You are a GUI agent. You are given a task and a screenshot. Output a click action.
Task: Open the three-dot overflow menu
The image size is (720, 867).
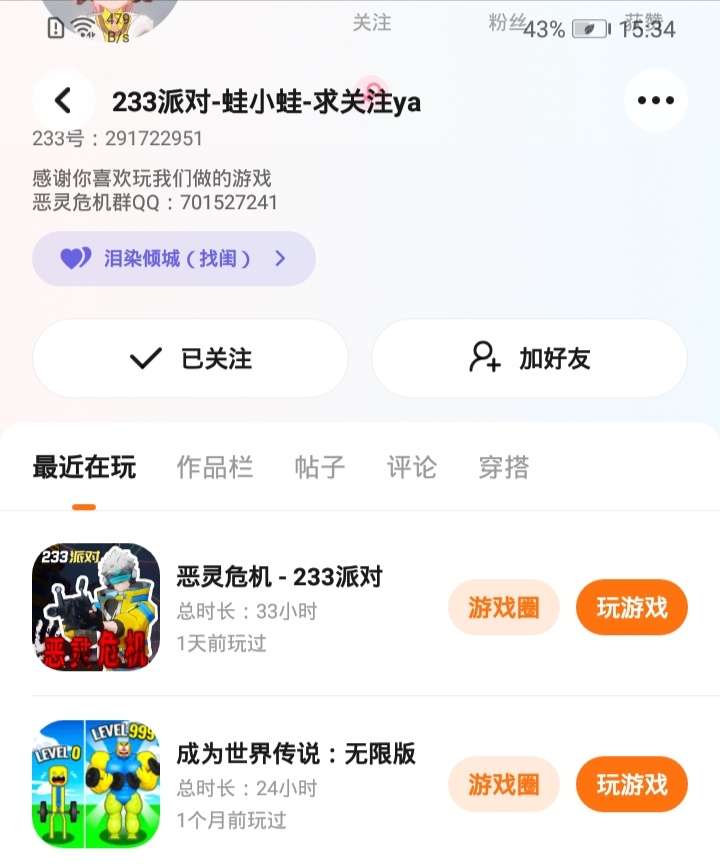tap(655, 100)
